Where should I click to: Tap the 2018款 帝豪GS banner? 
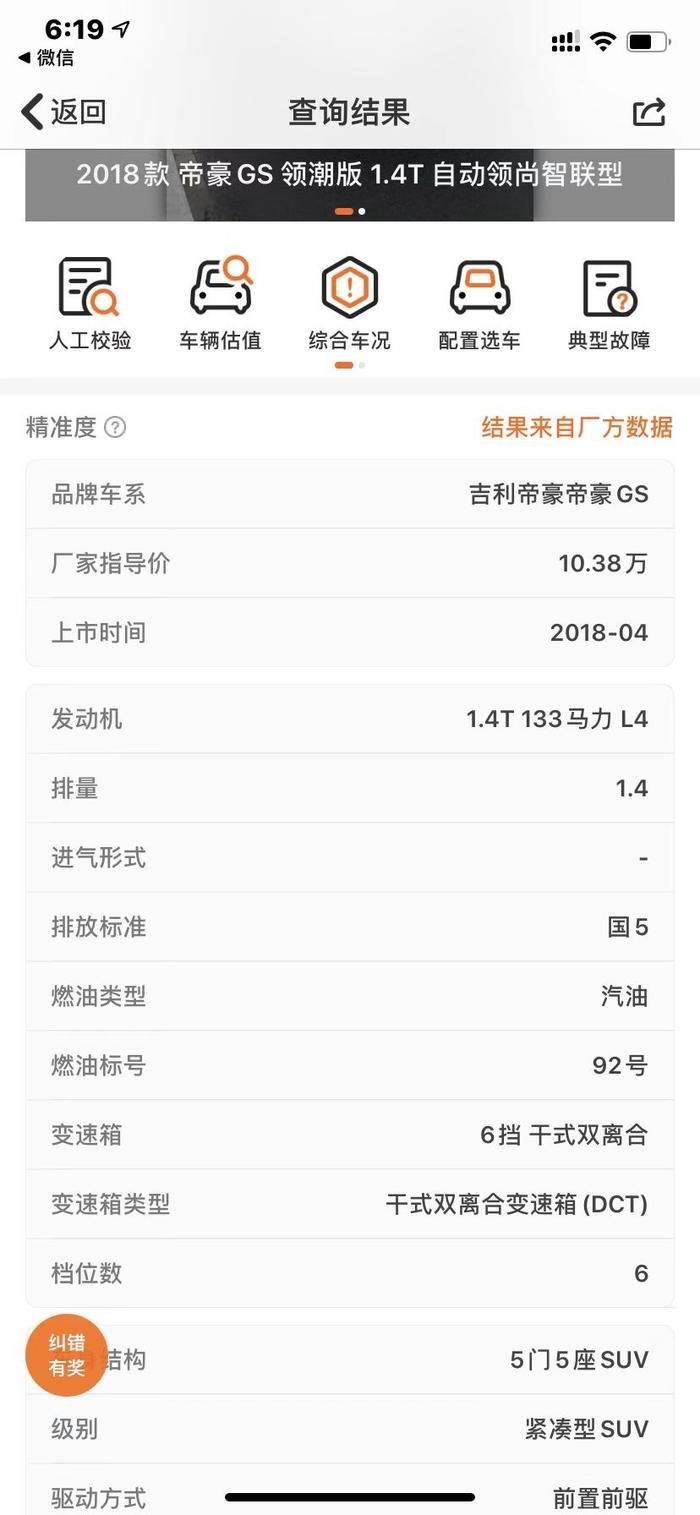[x=349, y=185]
